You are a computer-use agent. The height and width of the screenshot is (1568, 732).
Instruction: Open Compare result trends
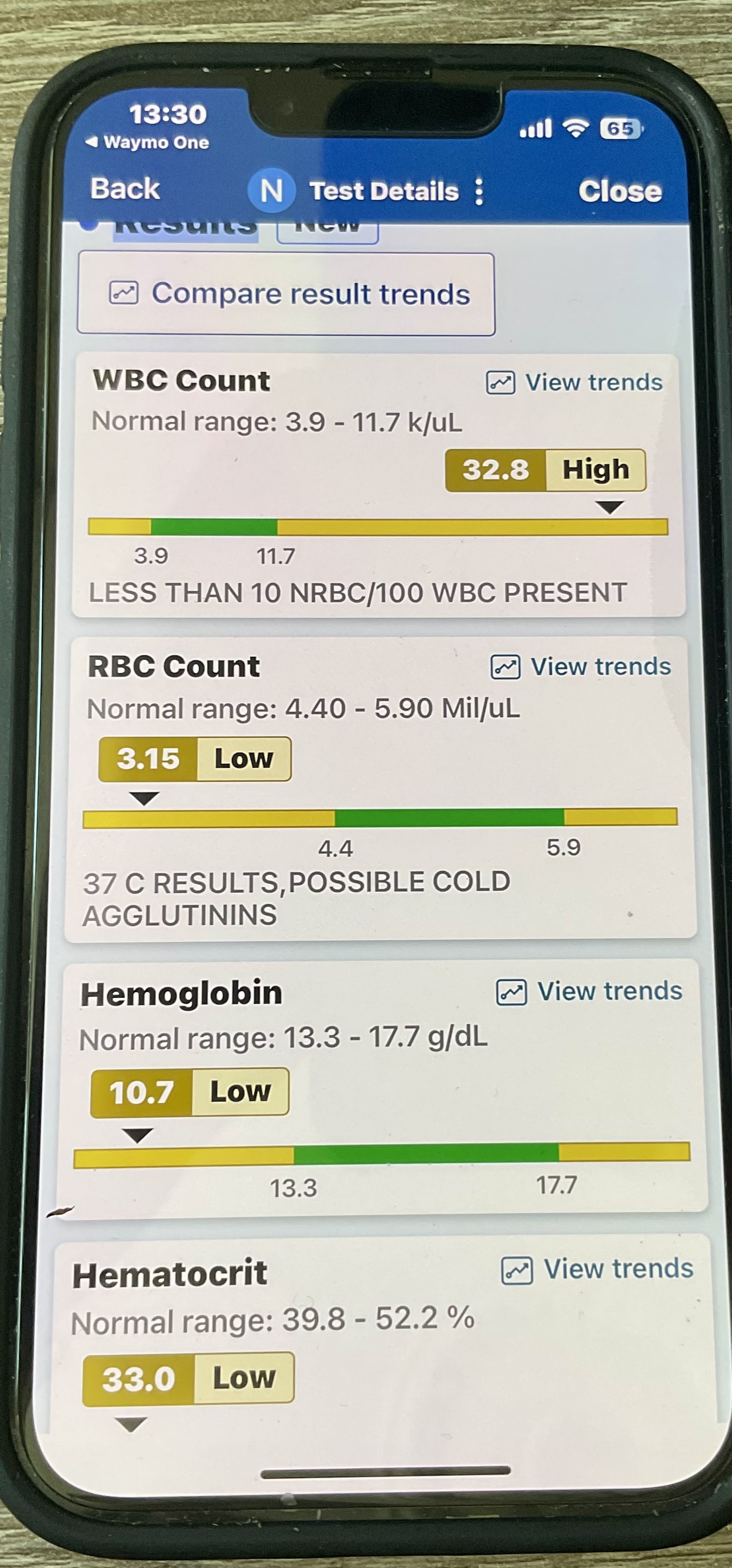click(x=286, y=294)
